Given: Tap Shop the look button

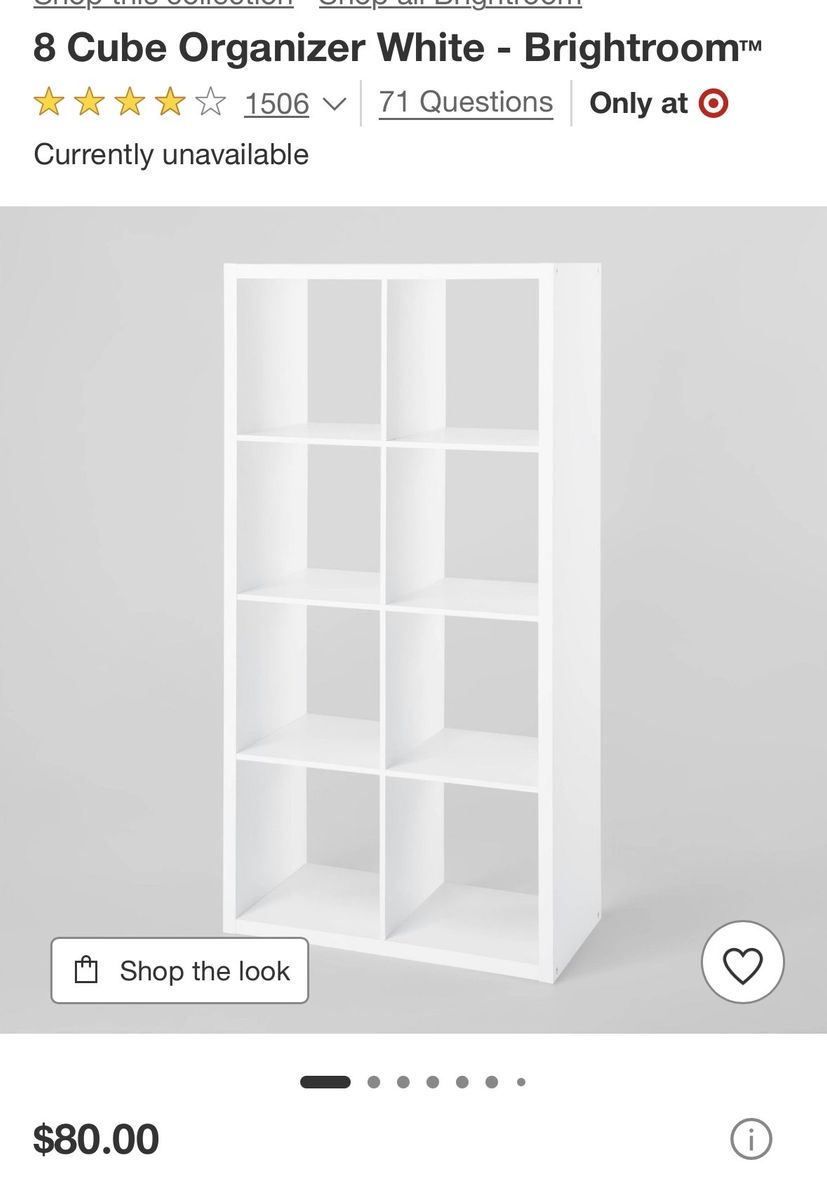Looking at the screenshot, I should (x=180, y=970).
